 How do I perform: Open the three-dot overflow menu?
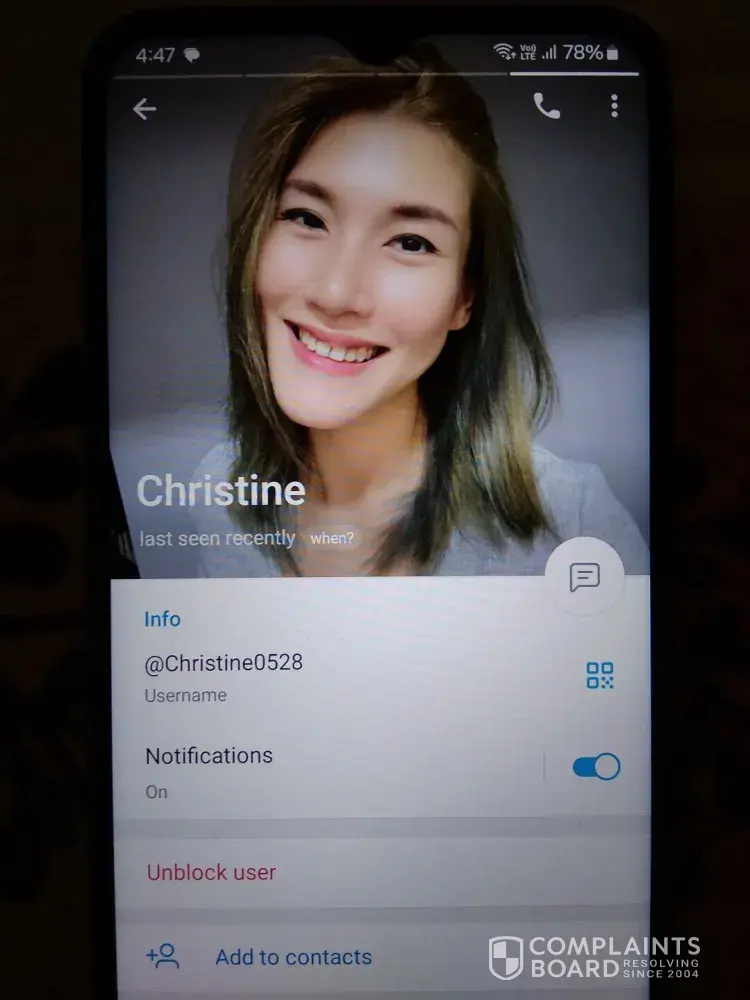pyautogui.click(x=614, y=106)
